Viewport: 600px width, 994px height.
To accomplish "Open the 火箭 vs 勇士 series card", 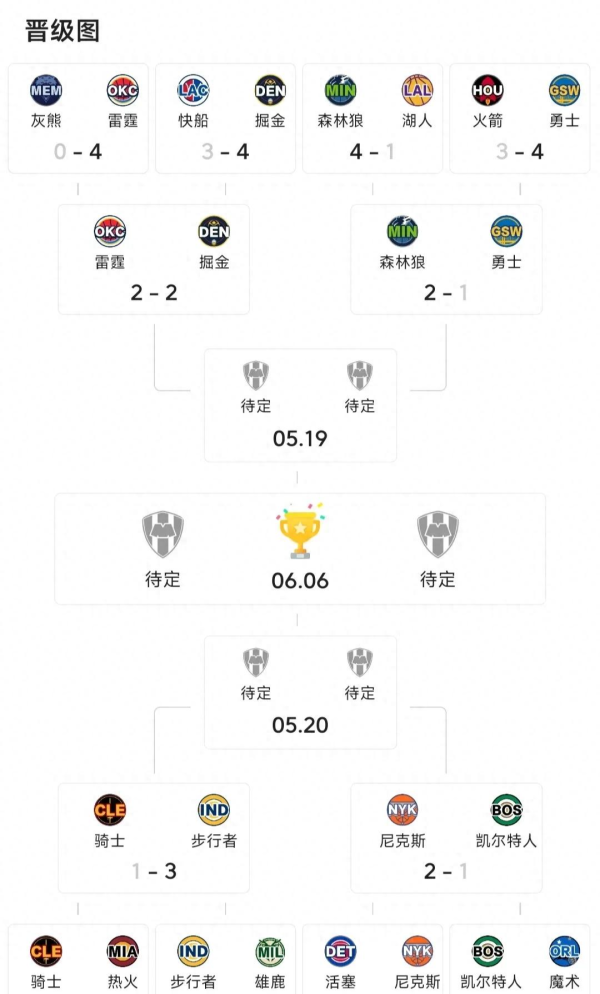I will click(519, 119).
